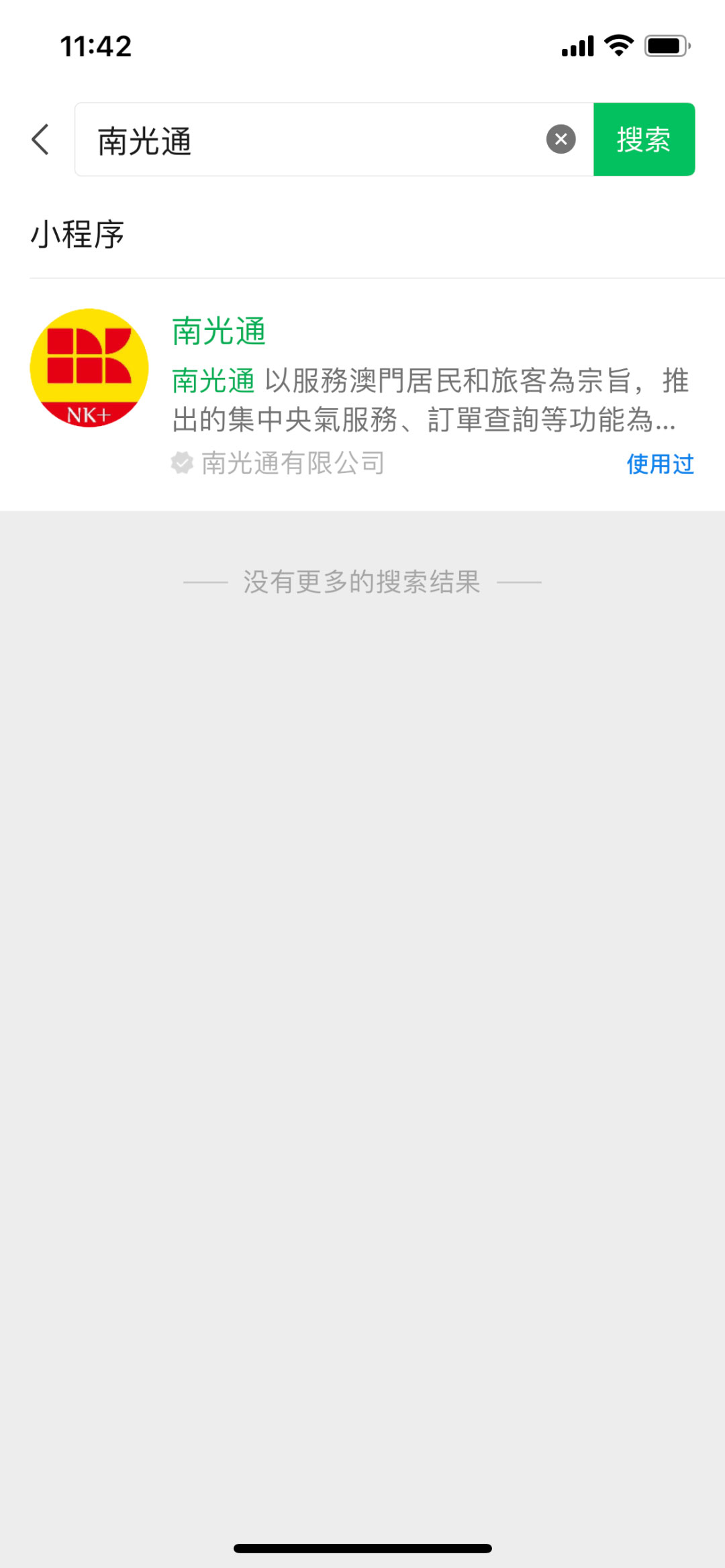Tap the green 搜索 button

point(643,140)
